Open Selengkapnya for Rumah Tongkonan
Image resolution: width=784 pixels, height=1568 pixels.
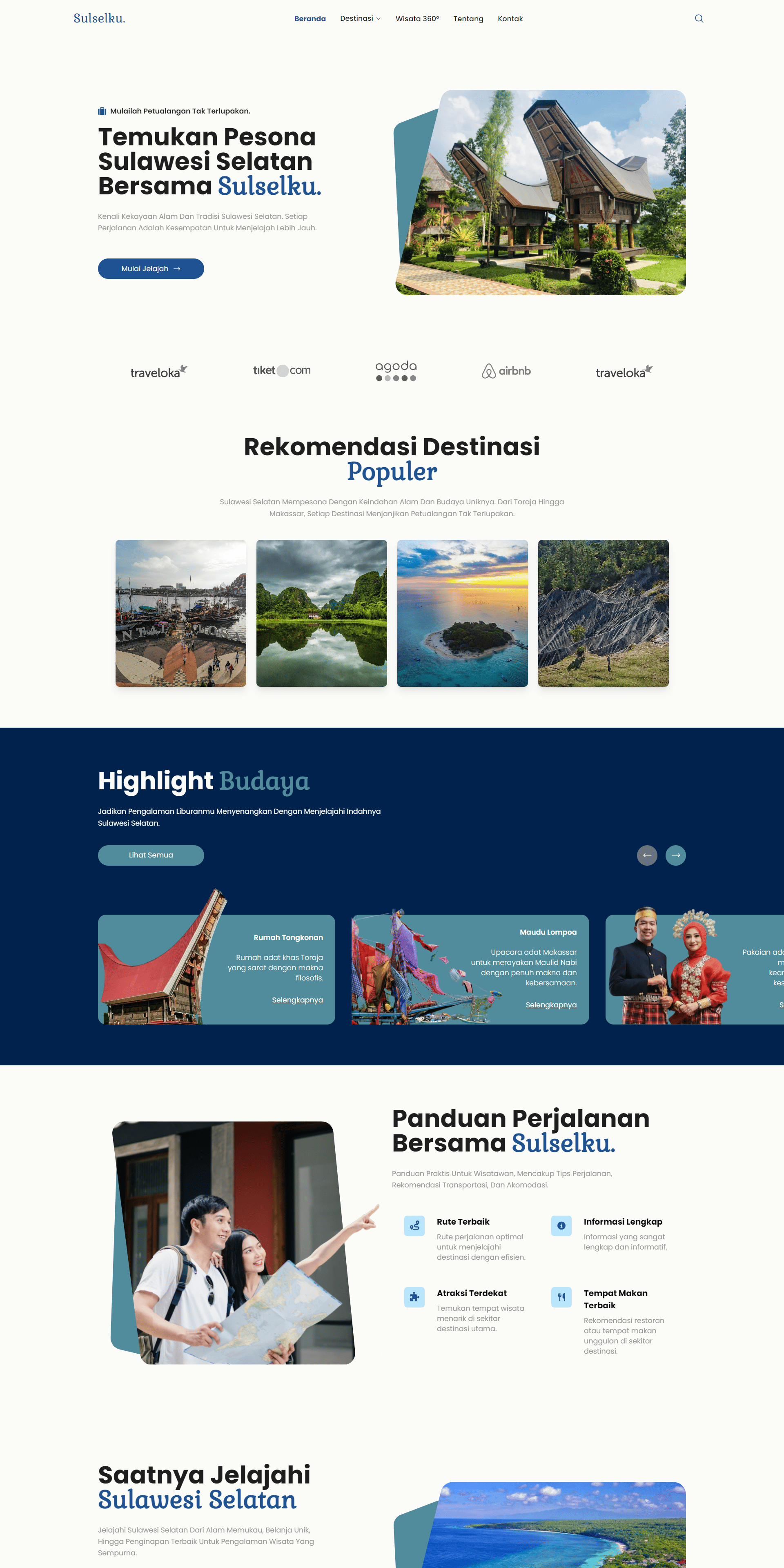(298, 1000)
